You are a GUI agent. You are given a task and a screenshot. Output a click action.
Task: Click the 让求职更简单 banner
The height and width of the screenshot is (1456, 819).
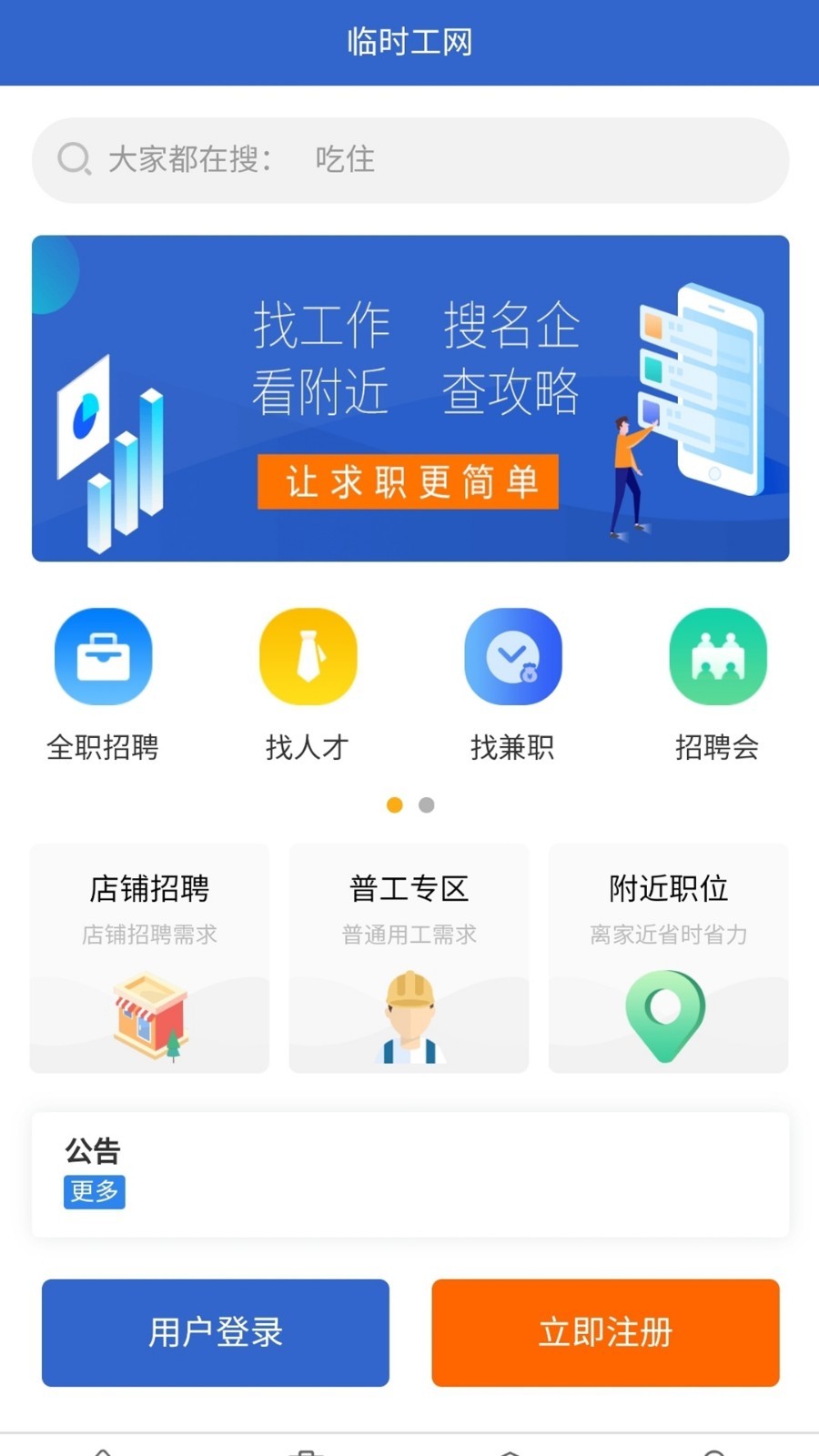[x=409, y=483]
